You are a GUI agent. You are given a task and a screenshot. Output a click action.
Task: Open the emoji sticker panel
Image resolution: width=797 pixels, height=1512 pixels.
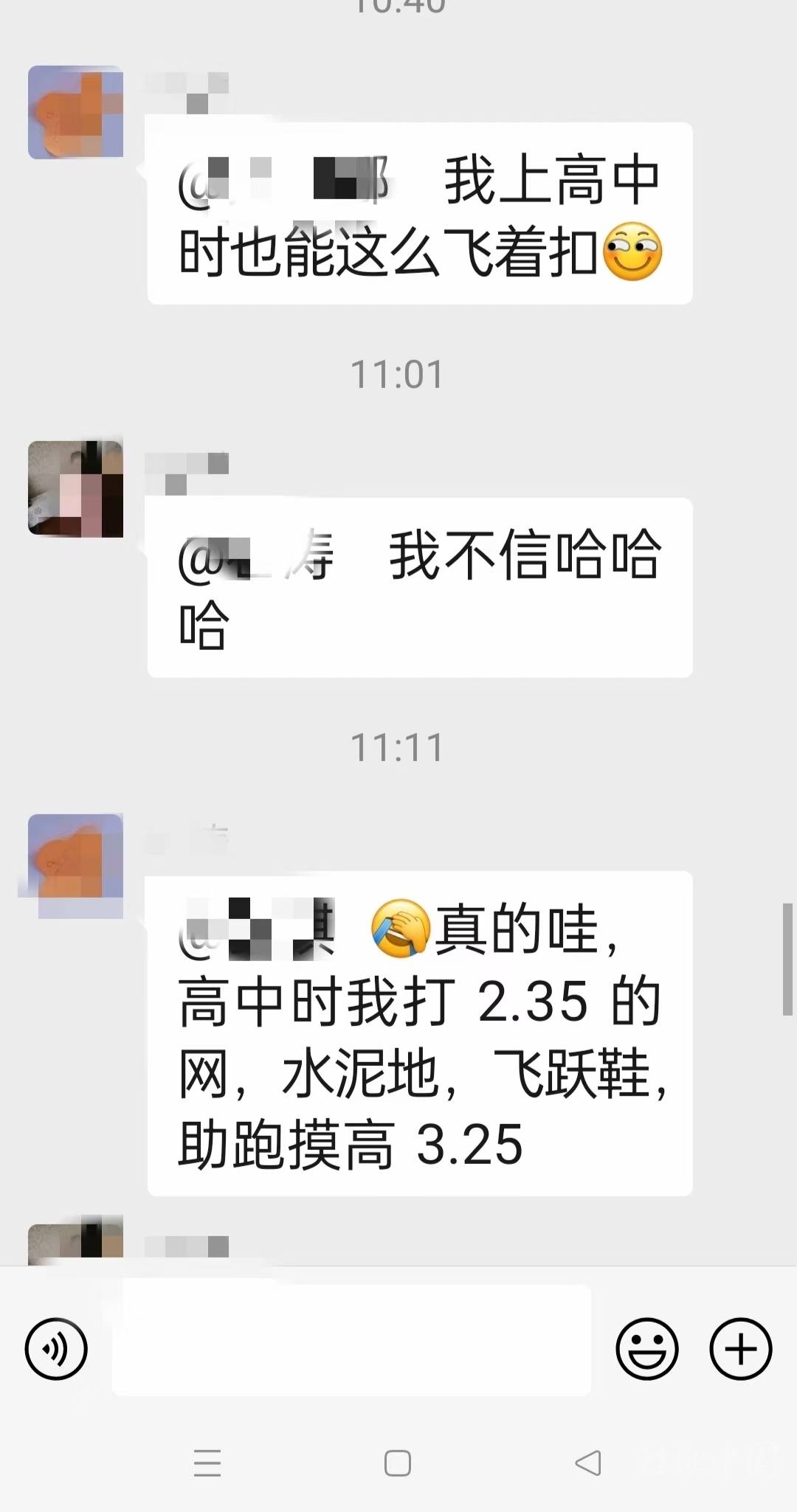point(646,1349)
